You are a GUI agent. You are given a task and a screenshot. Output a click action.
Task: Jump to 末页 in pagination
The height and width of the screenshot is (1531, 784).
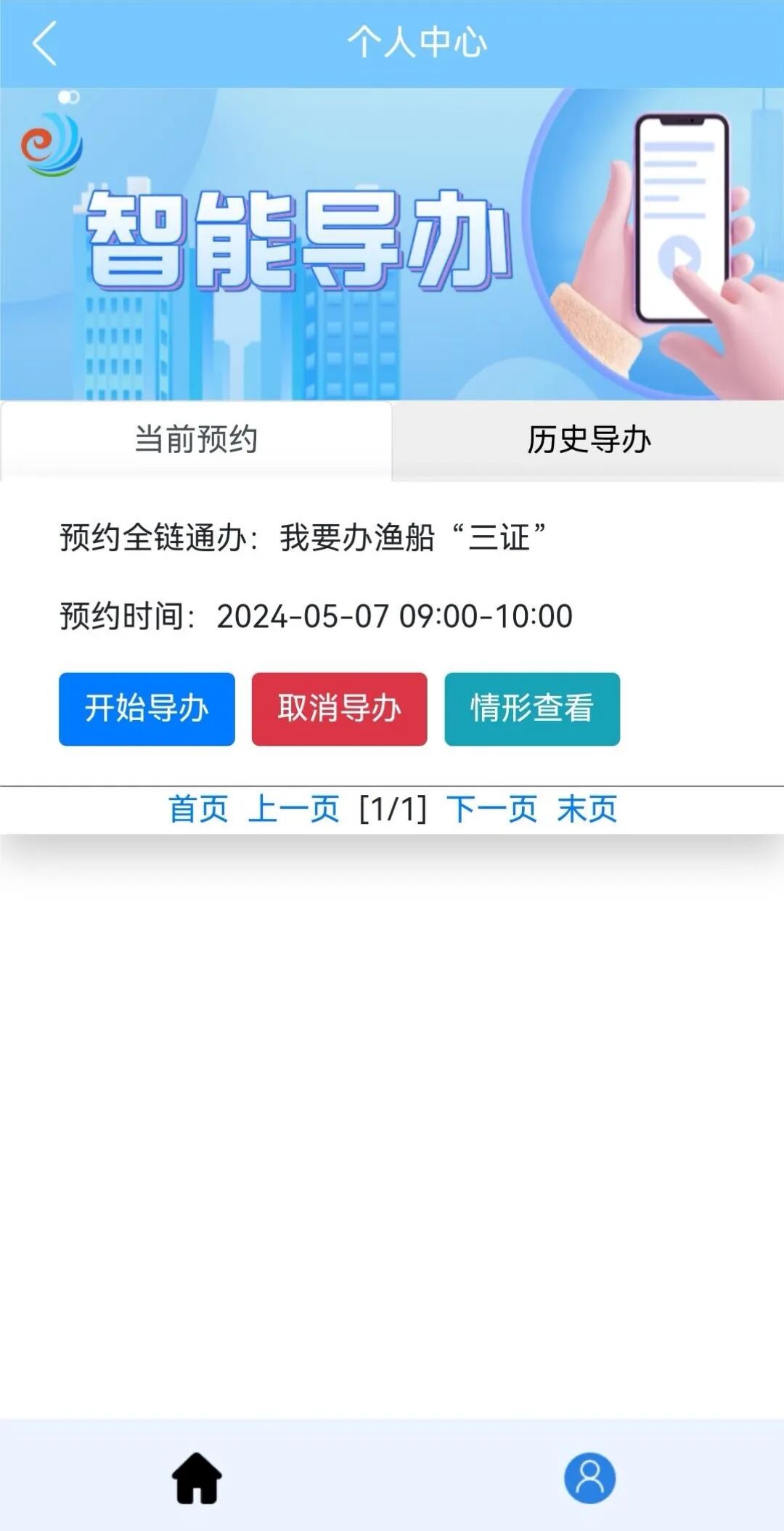tap(587, 809)
